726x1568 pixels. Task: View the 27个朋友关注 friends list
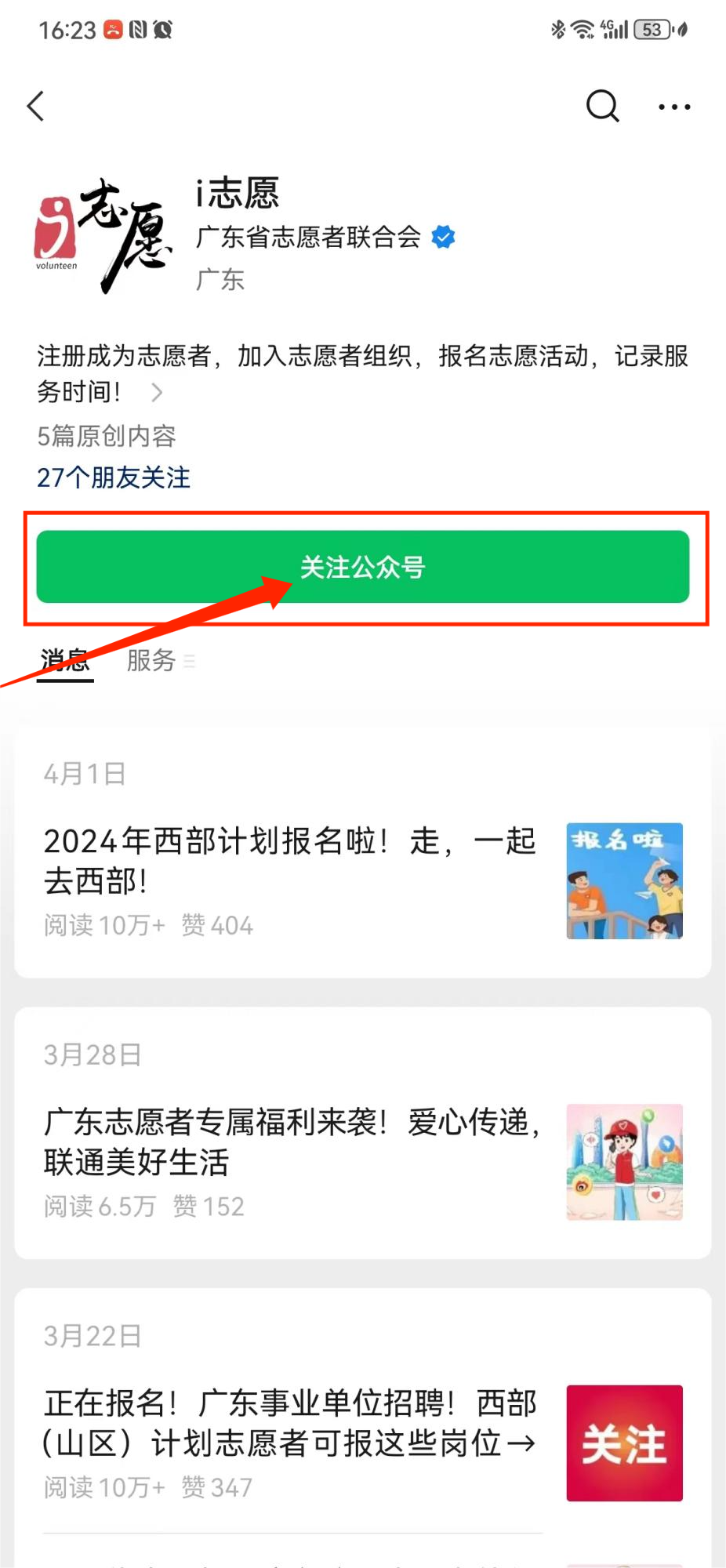(114, 477)
